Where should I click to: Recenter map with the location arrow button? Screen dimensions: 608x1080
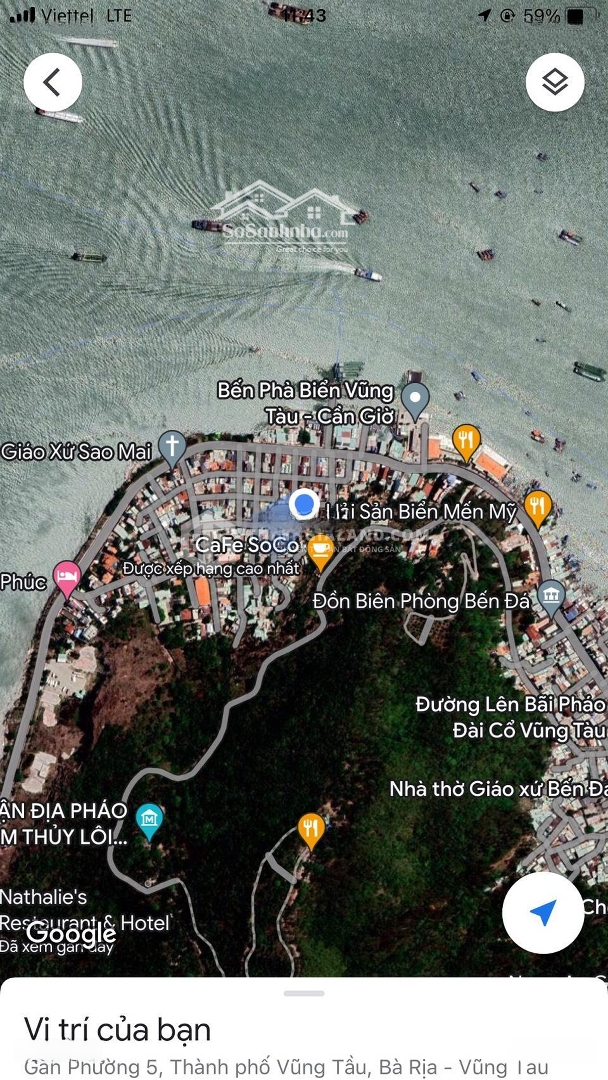point(544,913)
